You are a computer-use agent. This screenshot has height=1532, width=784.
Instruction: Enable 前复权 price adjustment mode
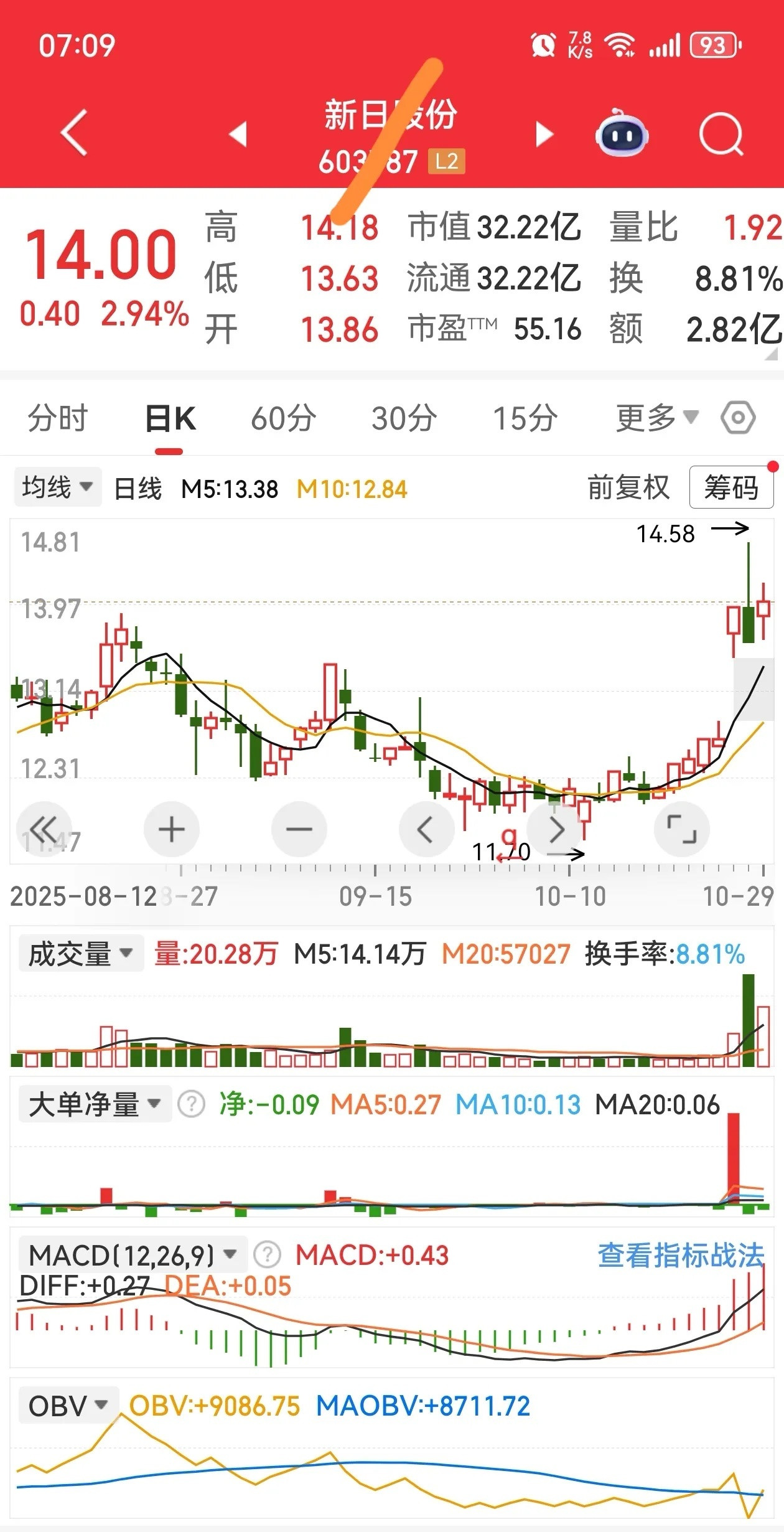(x=628, y=489)
